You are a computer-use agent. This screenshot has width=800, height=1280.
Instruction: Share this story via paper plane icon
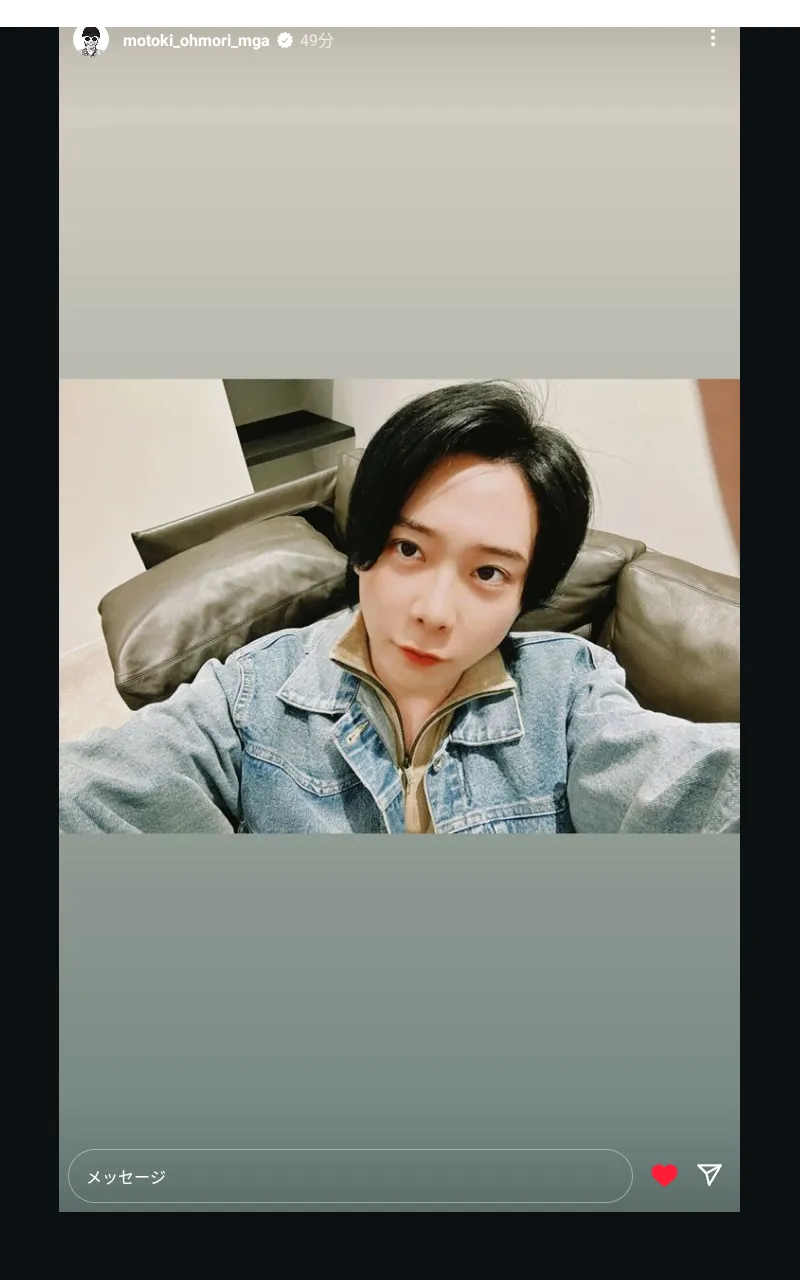tap(709, 1175)
